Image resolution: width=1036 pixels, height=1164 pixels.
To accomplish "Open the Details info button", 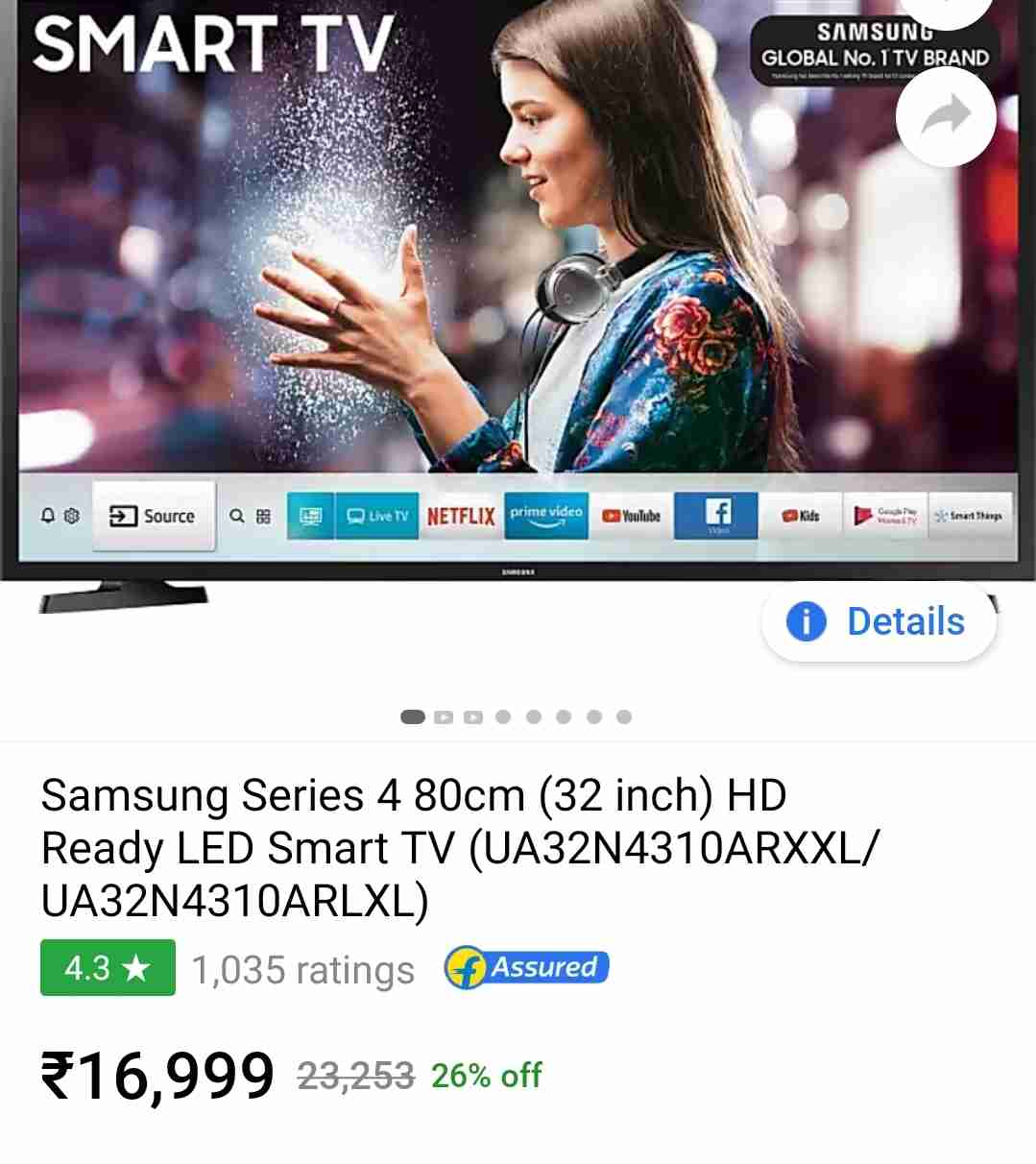I will (x=878, y=621).
